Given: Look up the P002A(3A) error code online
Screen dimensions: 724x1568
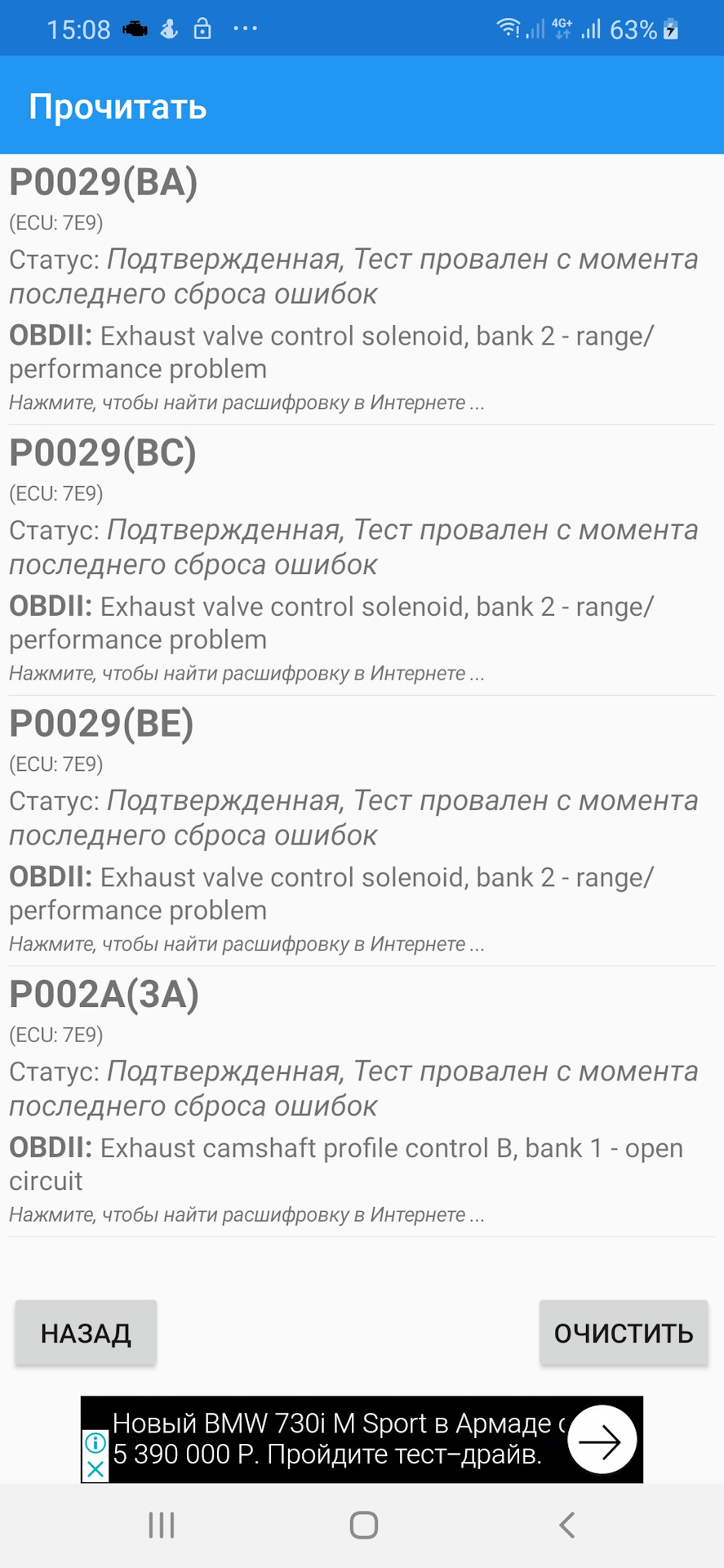Looking at the screenshot, I should [x=247, y=1215].
